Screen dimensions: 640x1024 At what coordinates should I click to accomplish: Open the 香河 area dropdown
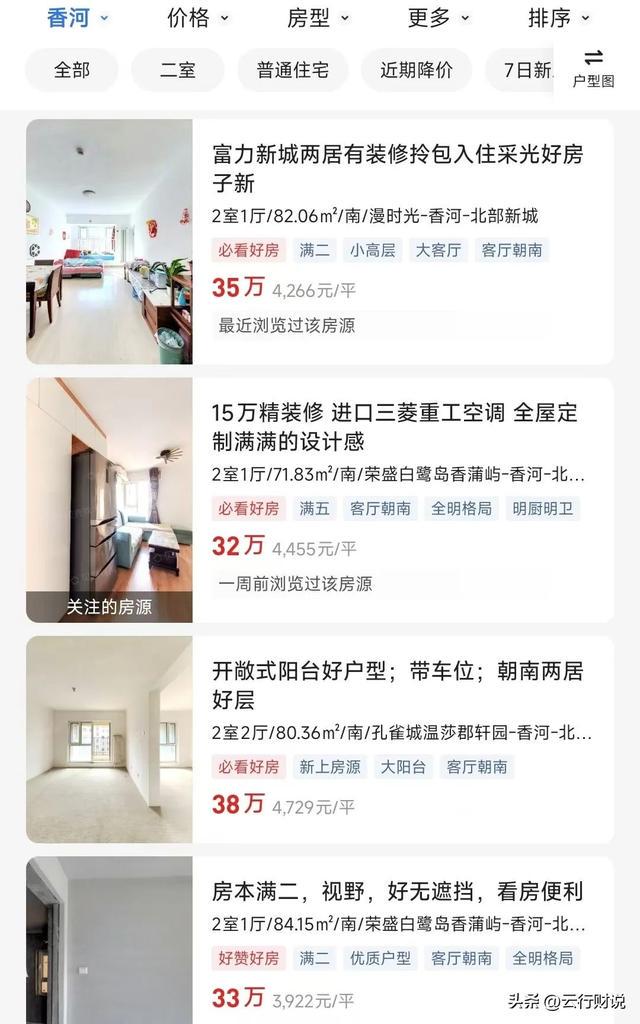coord(78,18)
